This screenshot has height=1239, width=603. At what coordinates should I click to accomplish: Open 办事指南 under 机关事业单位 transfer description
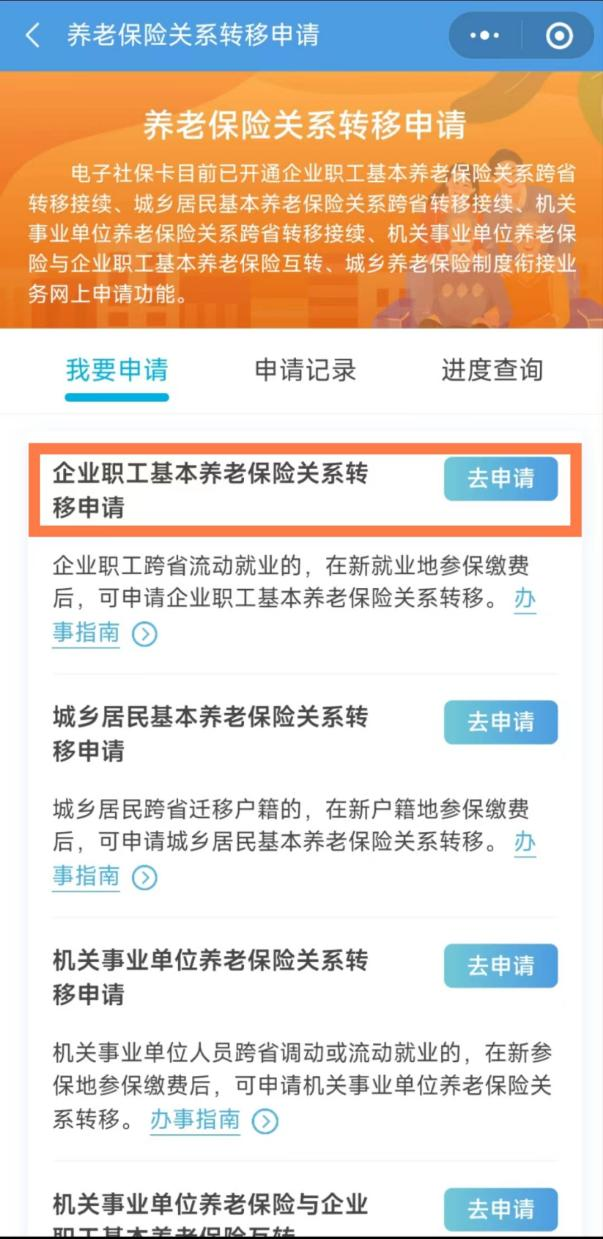point(213,1120)
